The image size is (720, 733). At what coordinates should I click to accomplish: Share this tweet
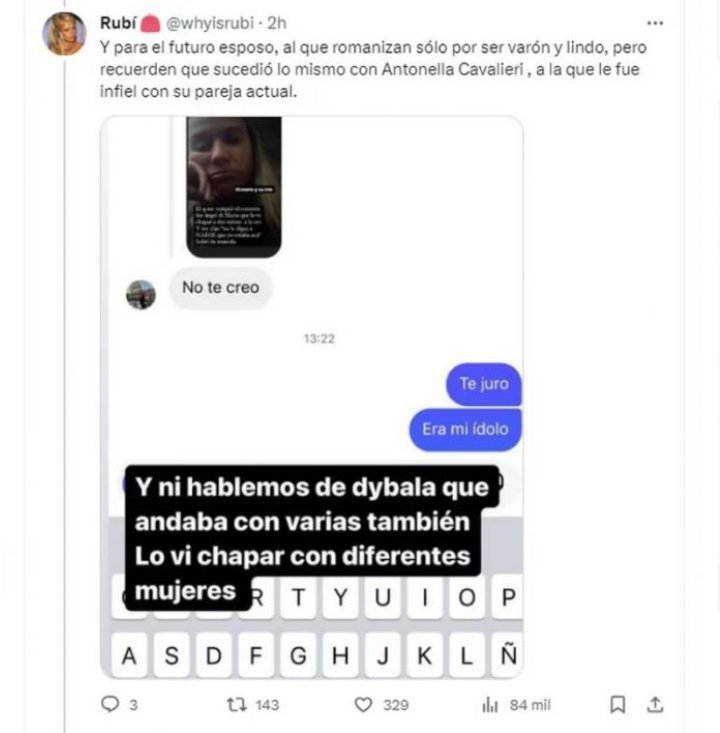pyautogui.click(x=655, y=705)
